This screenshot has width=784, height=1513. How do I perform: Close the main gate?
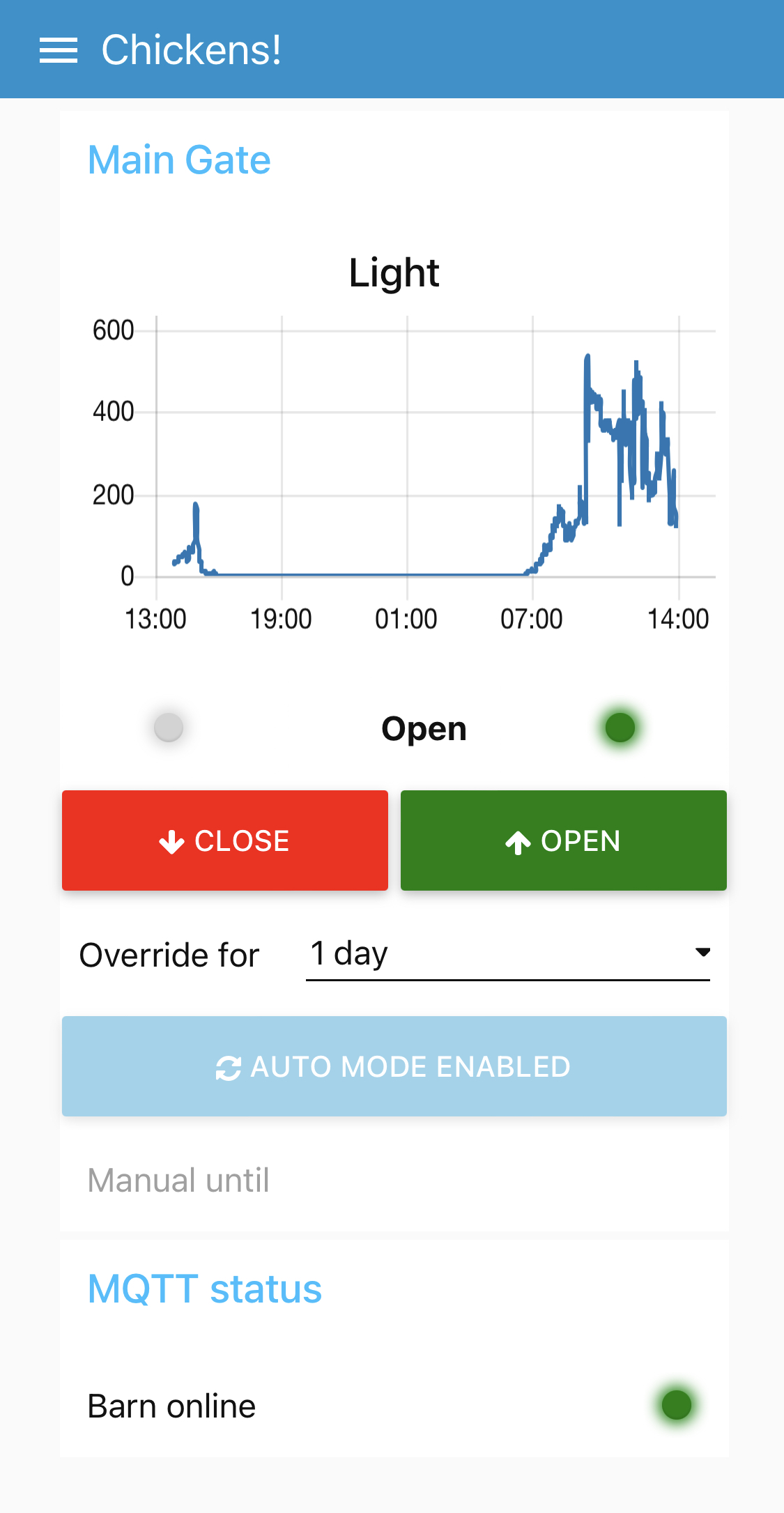[x=224, y=840]
